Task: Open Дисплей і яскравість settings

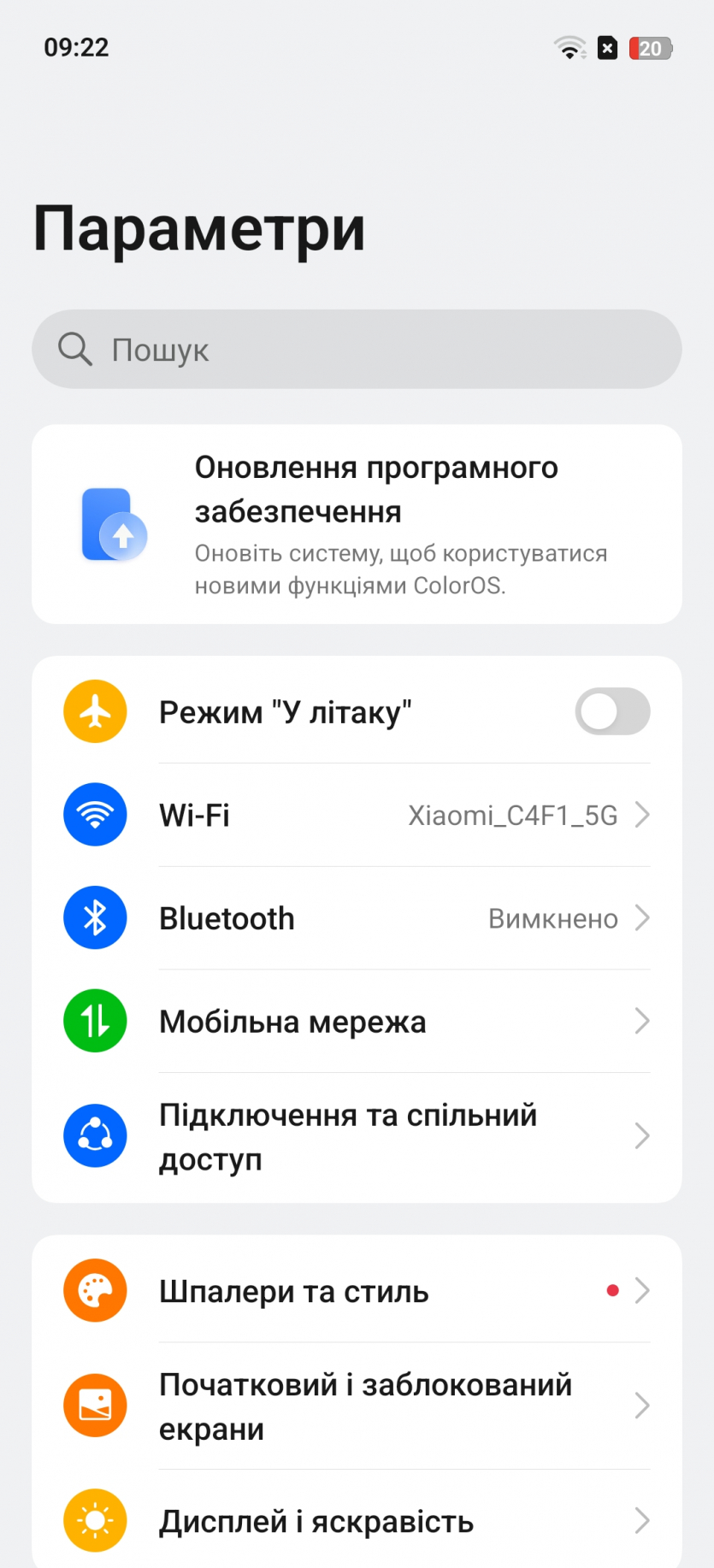Action: click(x=357, y=1521)
